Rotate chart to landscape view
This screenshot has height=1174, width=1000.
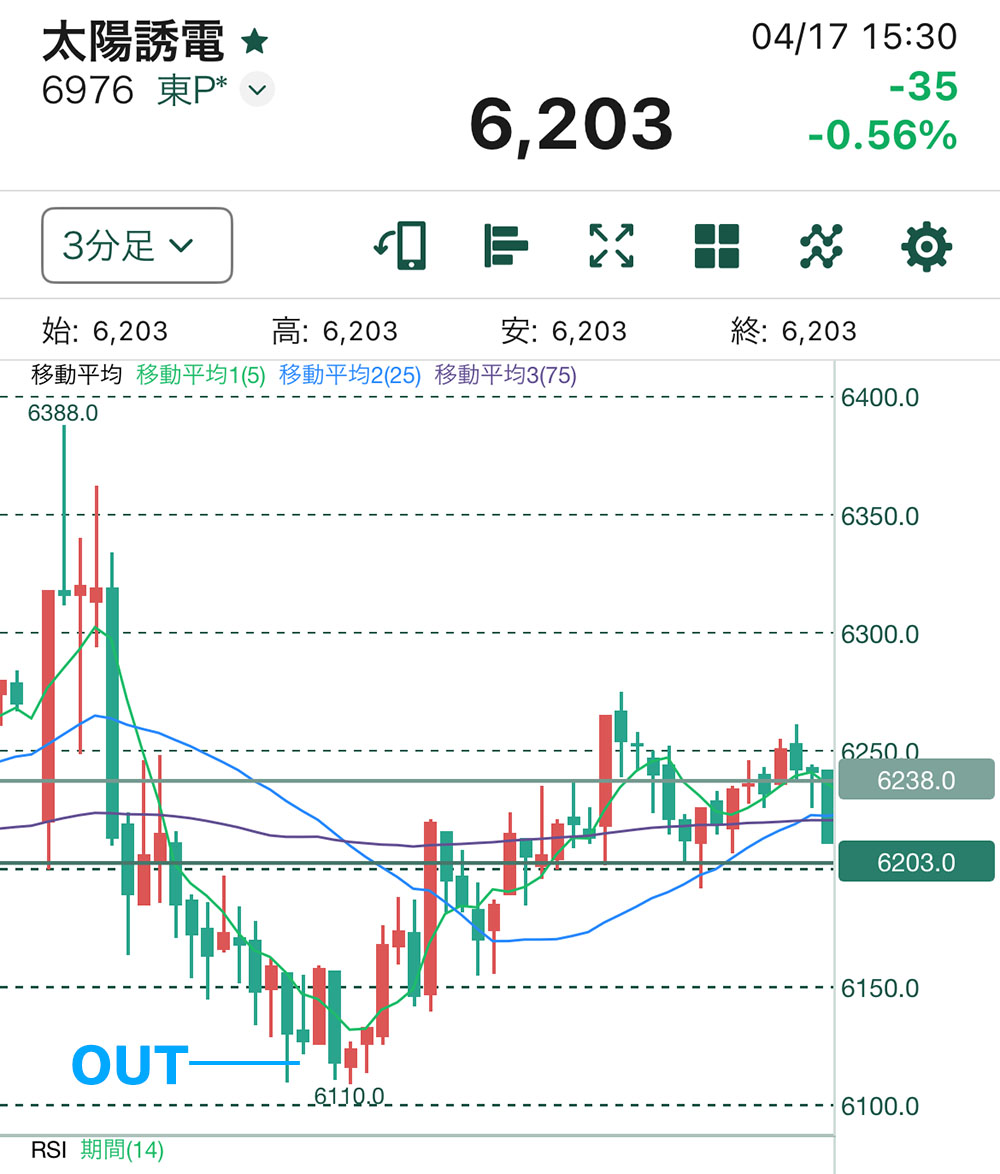point(400,246)
